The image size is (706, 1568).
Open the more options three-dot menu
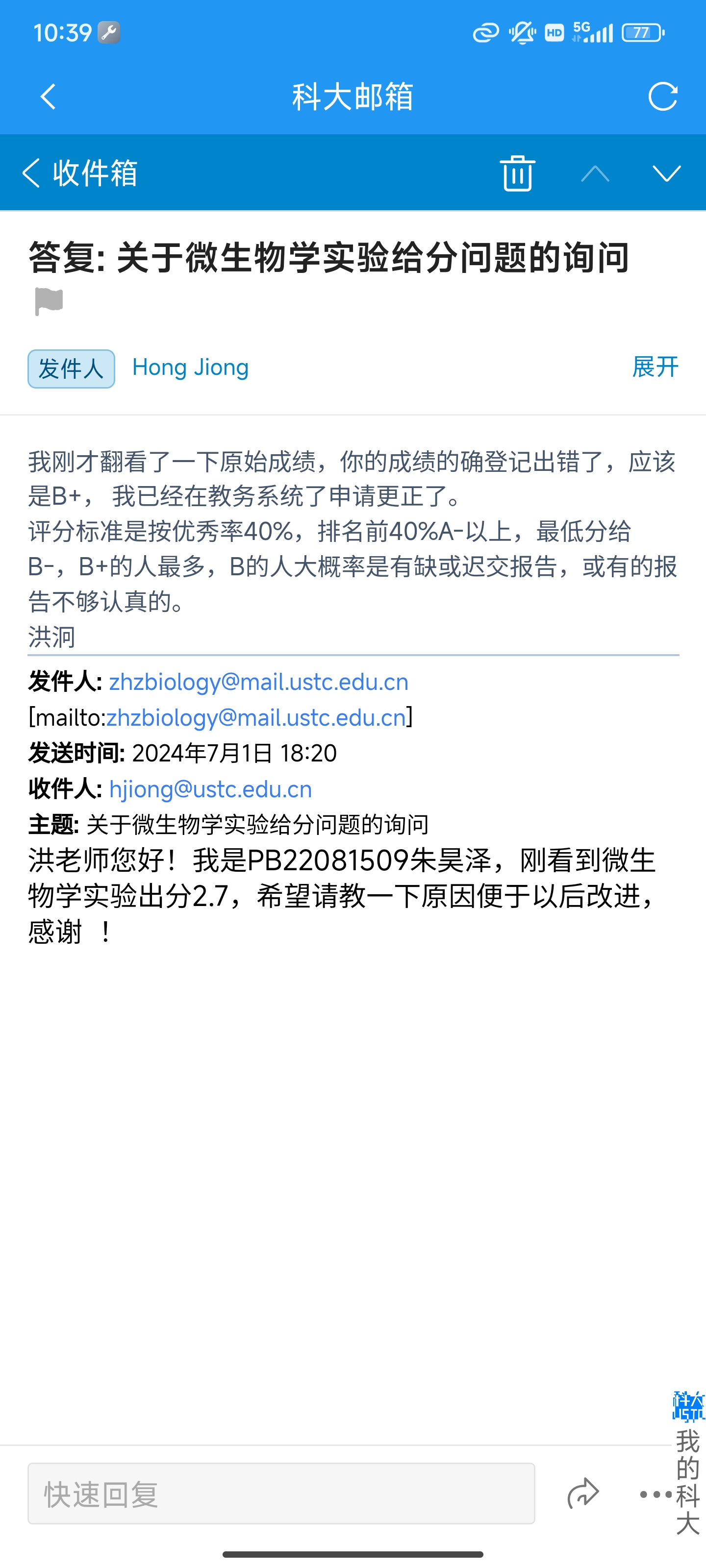click(656, 1494)
